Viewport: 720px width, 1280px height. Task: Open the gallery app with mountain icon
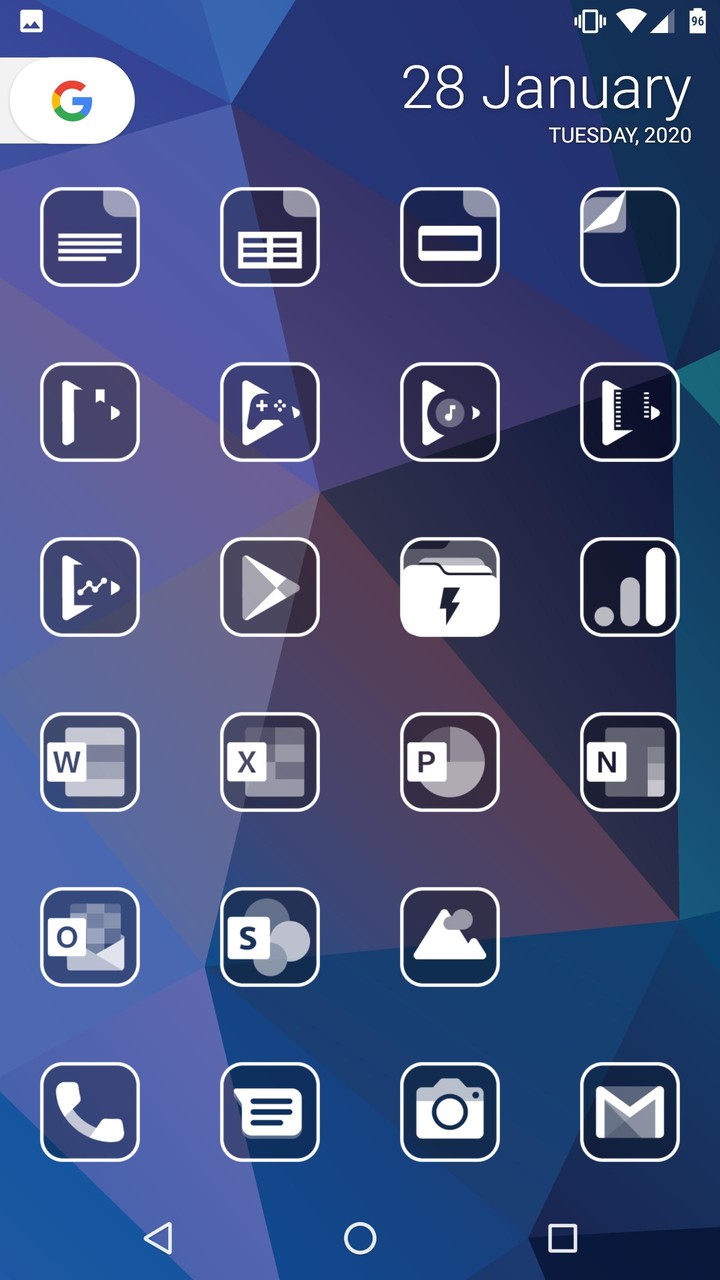[450, 937]
